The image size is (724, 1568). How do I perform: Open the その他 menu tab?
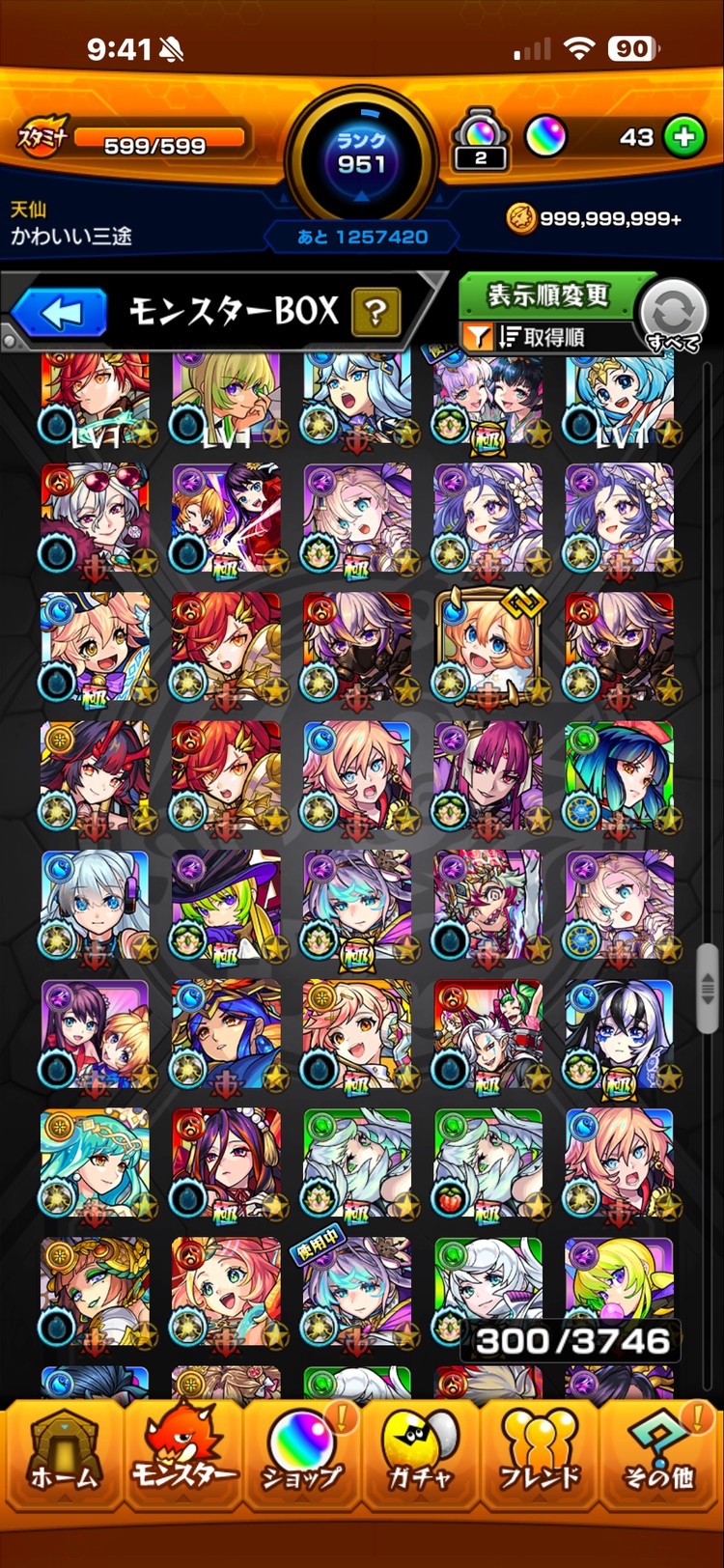pyautogui.click(x=659, y=1458)
